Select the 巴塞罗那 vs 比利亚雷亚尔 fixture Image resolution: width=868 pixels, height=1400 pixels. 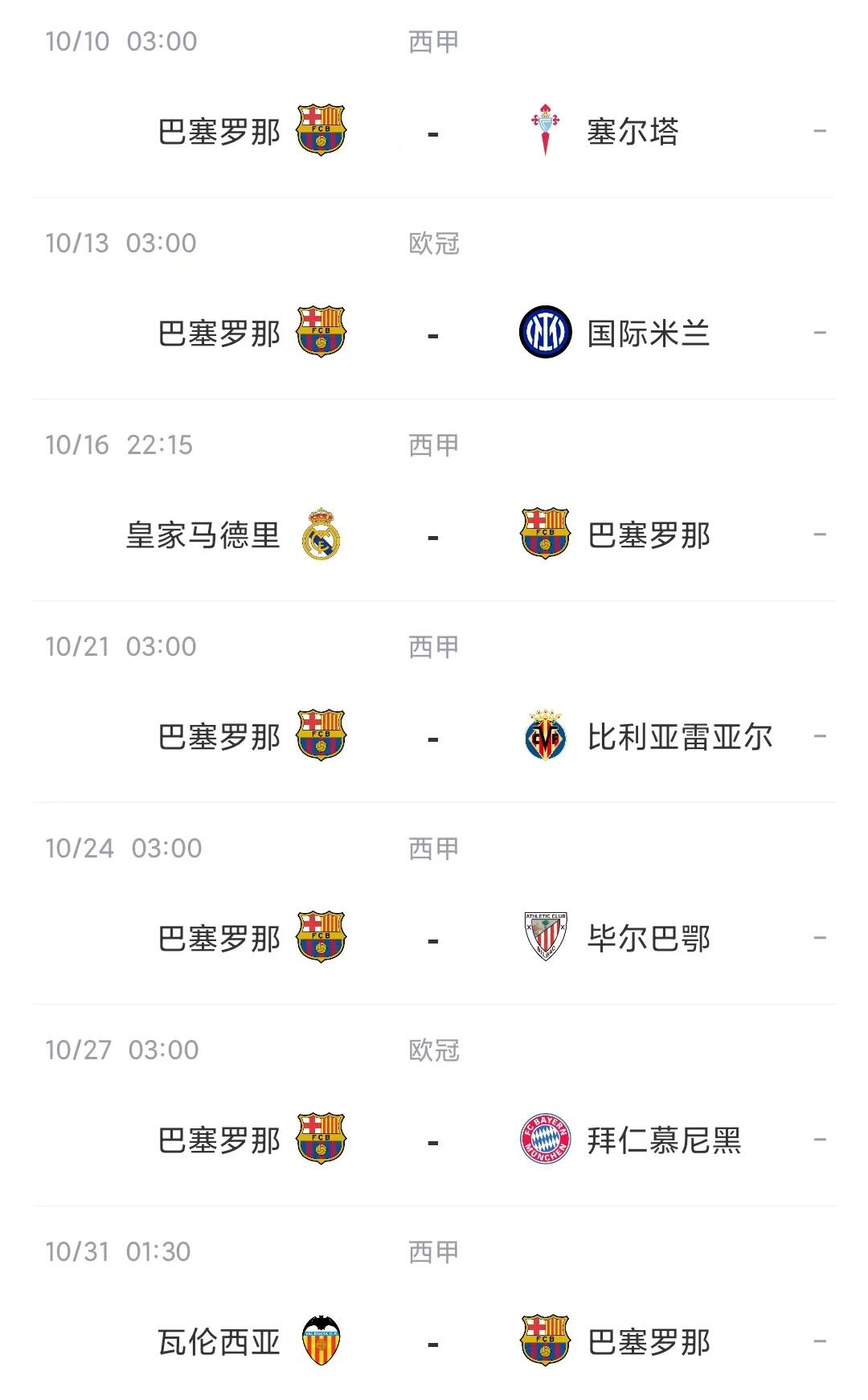[x=434, y=702]
